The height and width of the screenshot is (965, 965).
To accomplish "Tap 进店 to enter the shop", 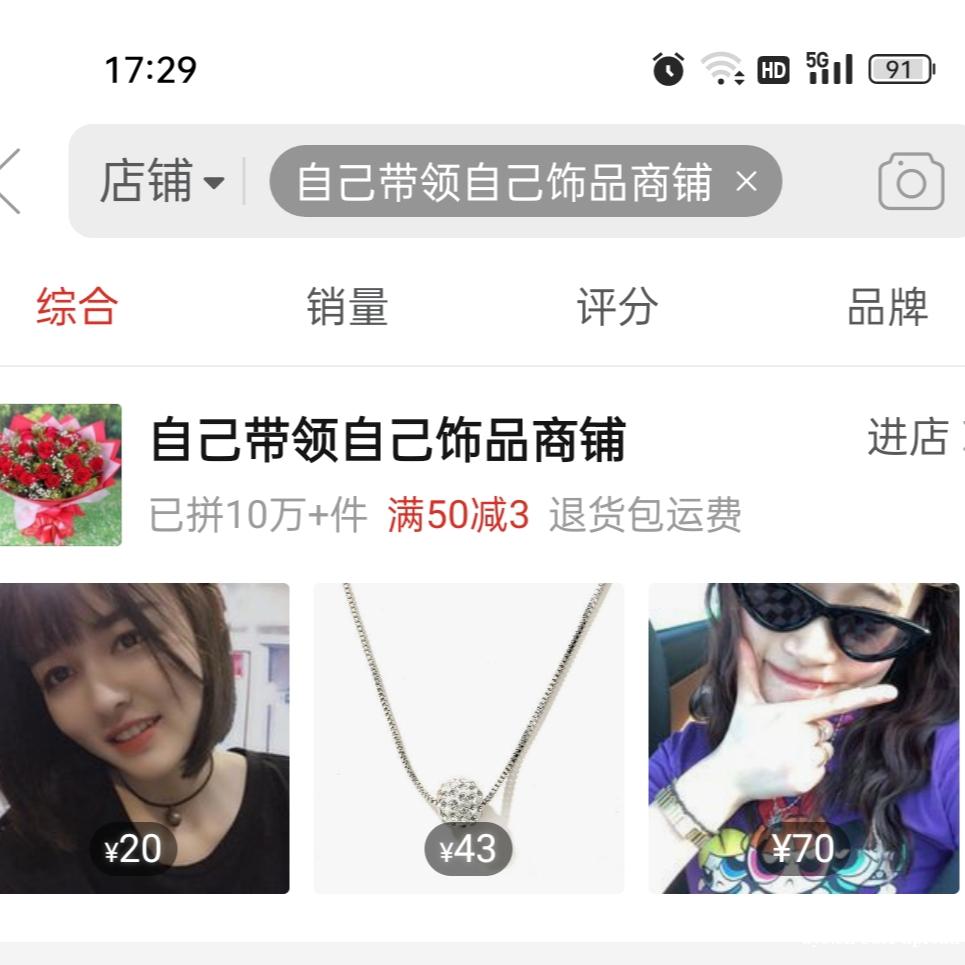I will [908, 438].
